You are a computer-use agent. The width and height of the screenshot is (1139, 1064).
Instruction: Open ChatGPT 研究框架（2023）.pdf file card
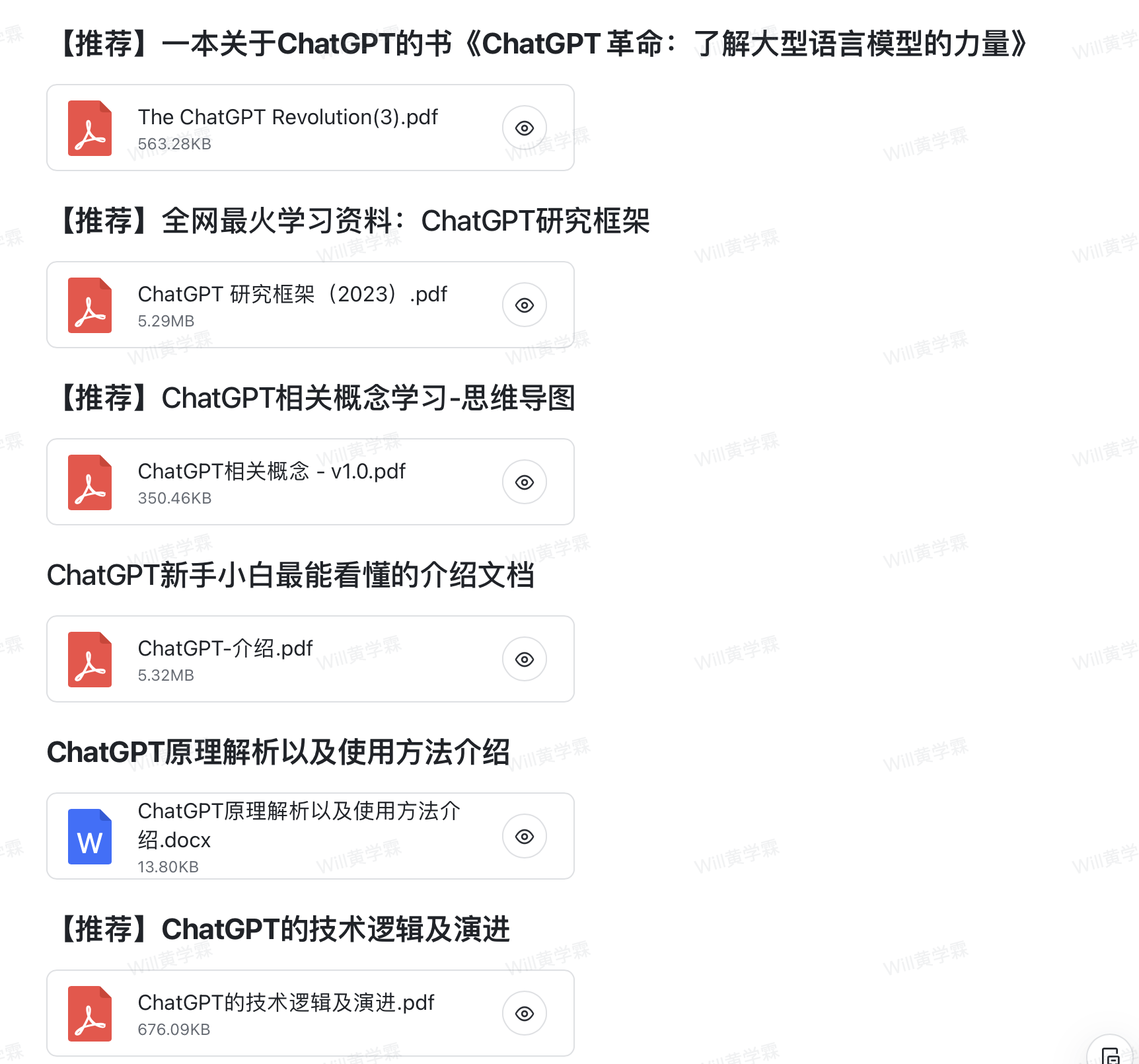291,305
